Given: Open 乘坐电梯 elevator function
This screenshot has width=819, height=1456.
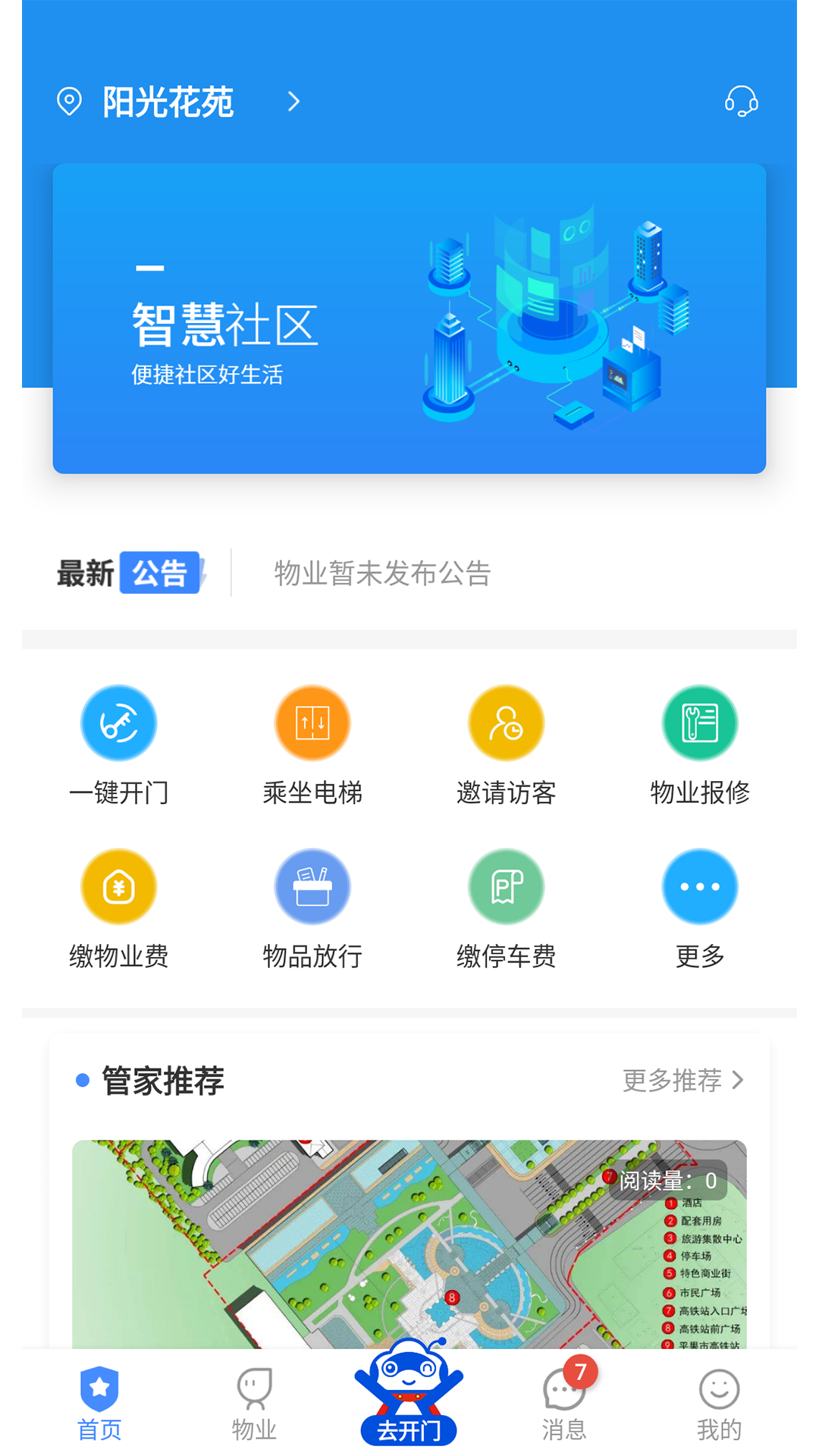Looking at the screenshot, I should click(x=312, y=722).
